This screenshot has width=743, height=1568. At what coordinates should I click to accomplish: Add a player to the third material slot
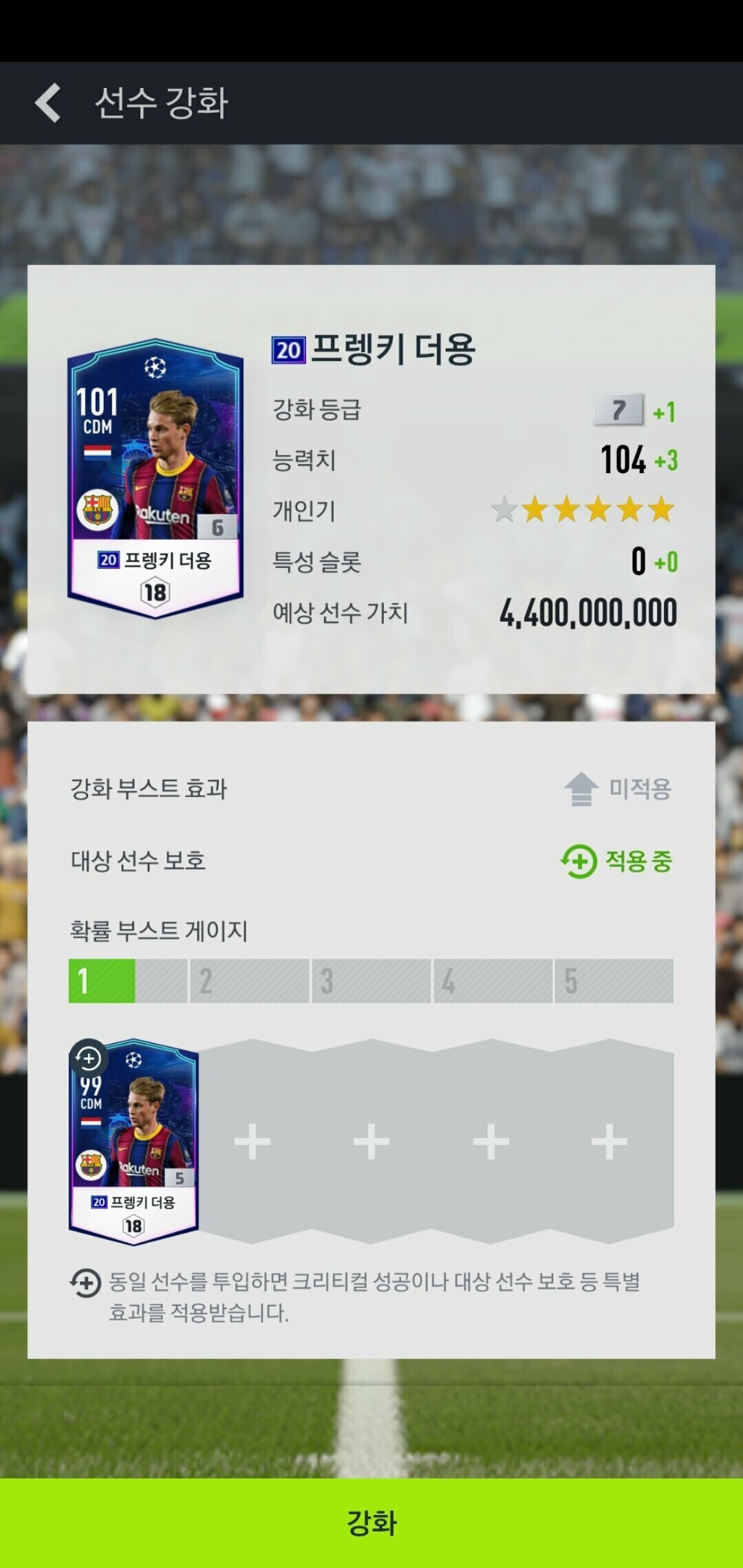coord(371,1142)
